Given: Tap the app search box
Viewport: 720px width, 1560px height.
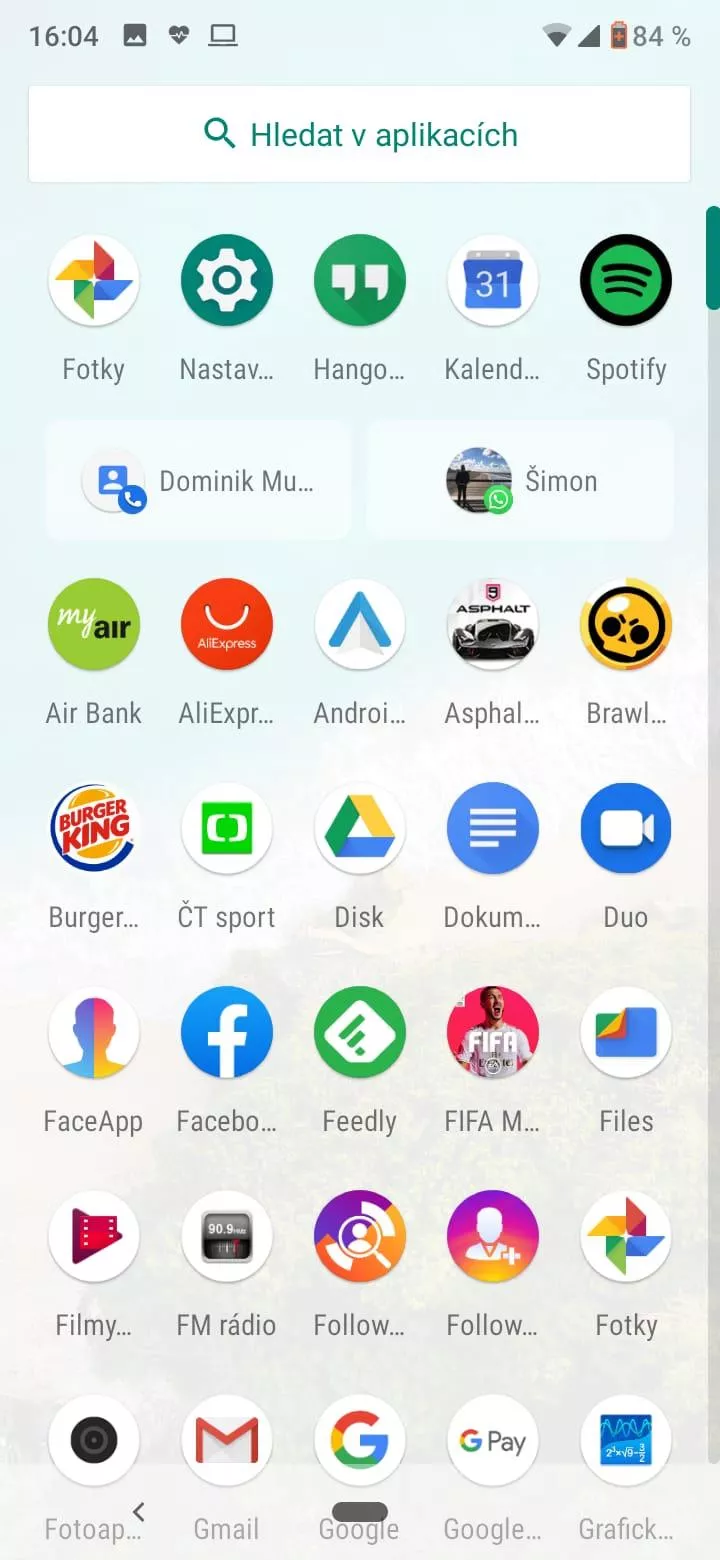Looking at the screenshot, I should (x=360, y=134).
